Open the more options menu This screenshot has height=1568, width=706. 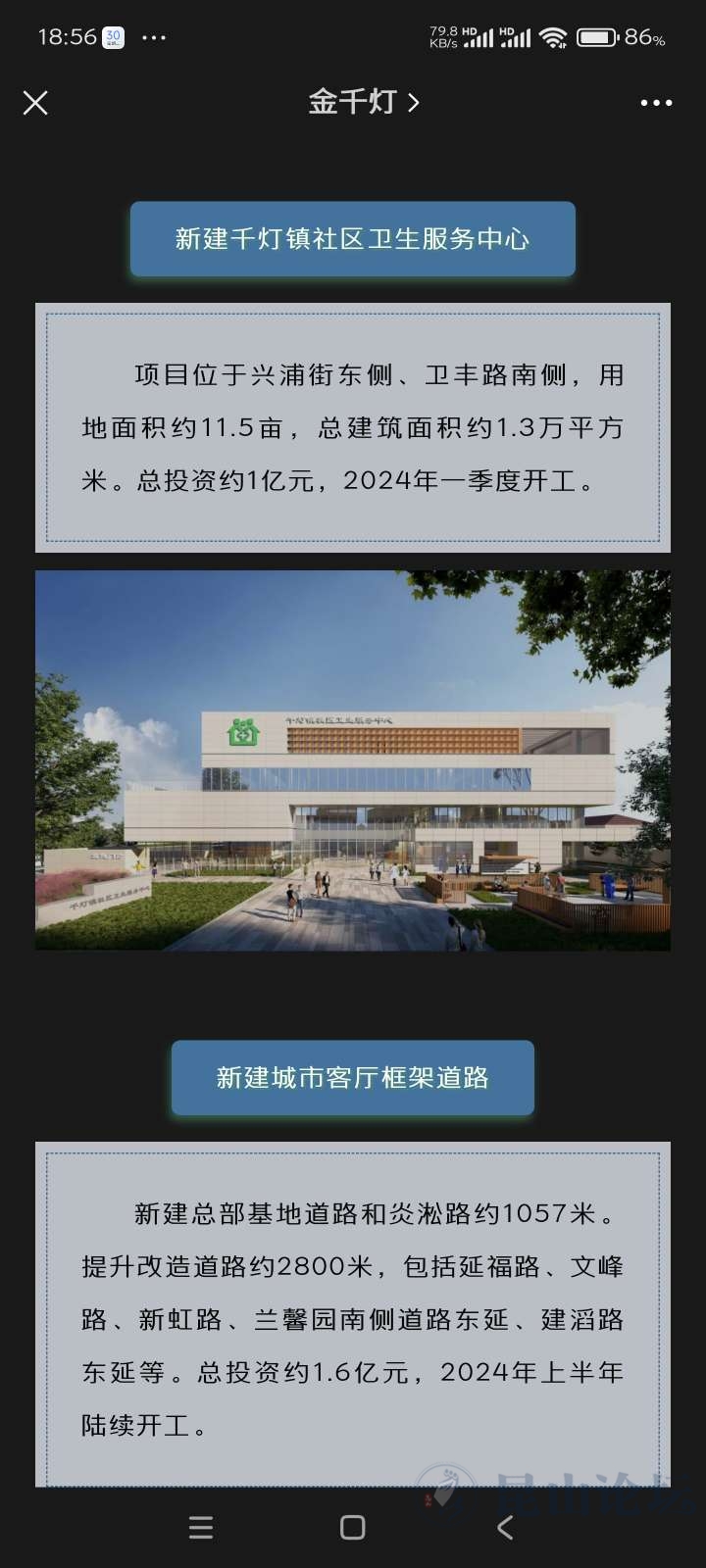pyautogui.click(x=656, y=103)
